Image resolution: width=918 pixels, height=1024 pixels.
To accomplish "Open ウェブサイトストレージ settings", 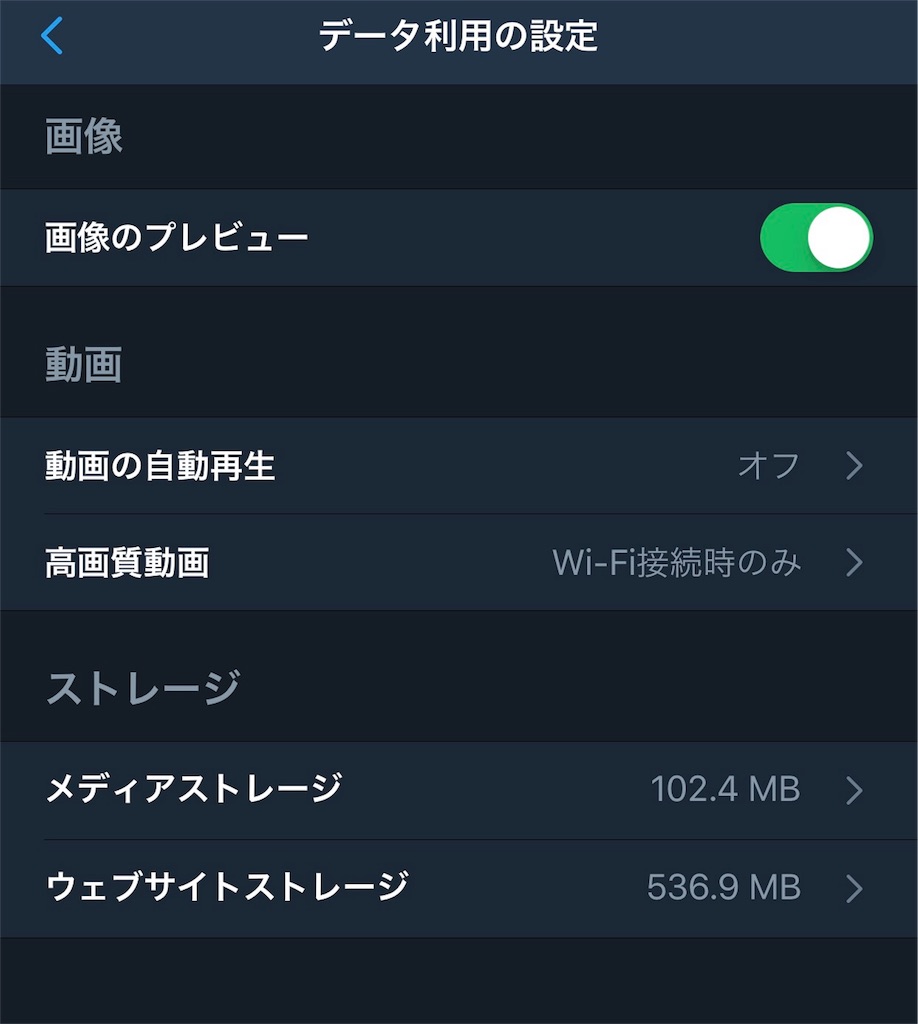I will (x=460, y=888).
